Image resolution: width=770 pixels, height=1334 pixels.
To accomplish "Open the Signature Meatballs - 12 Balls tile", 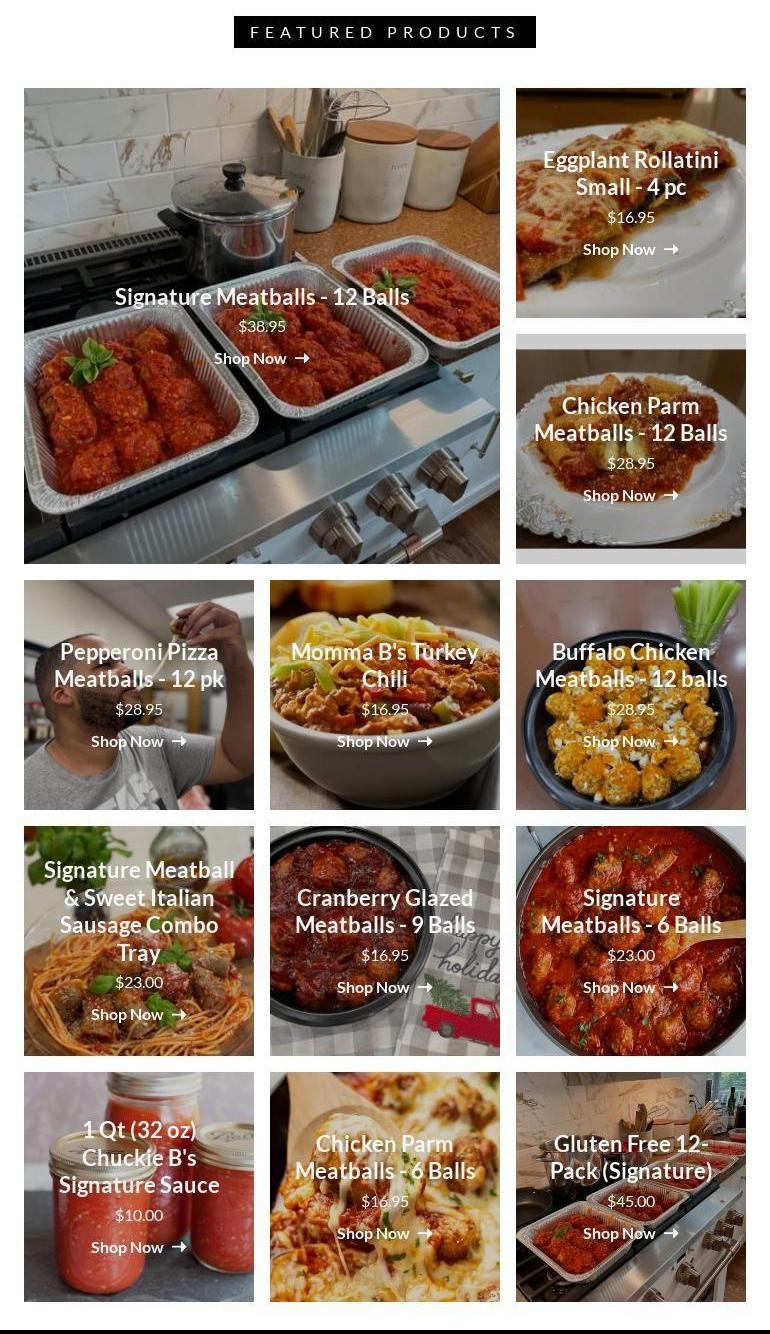I will 262,297.
